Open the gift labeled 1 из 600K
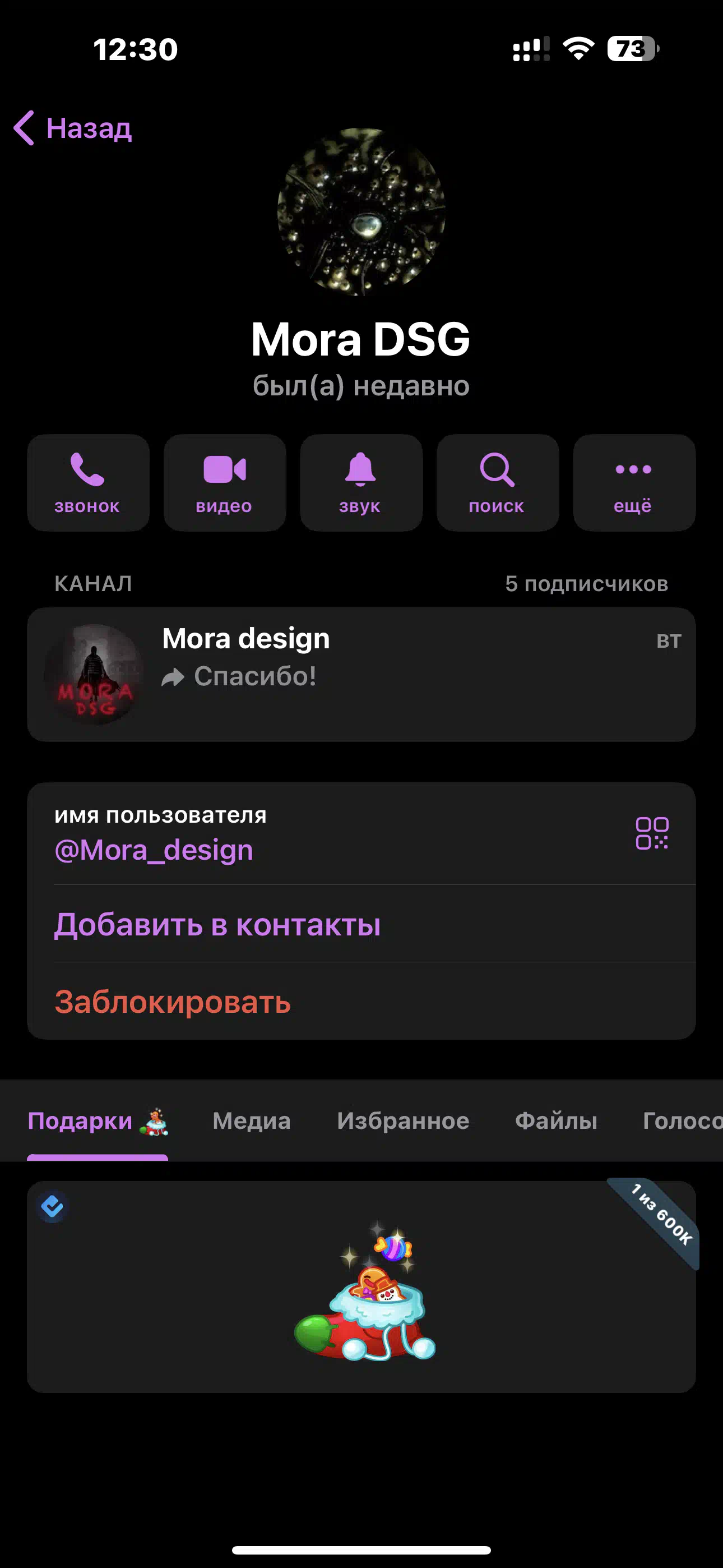 [x=361, y=1287]
